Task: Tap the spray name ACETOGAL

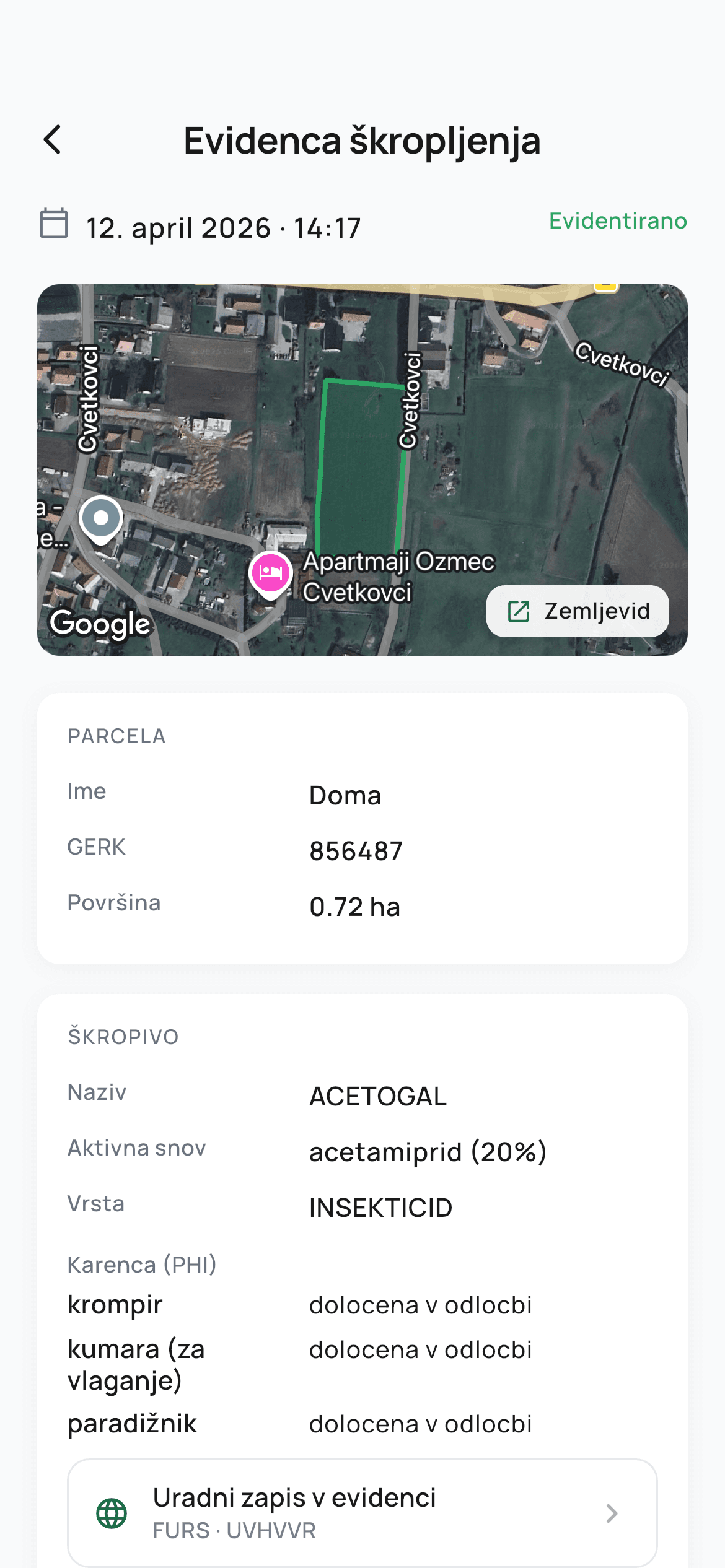Action: [x=378, y=1096]
